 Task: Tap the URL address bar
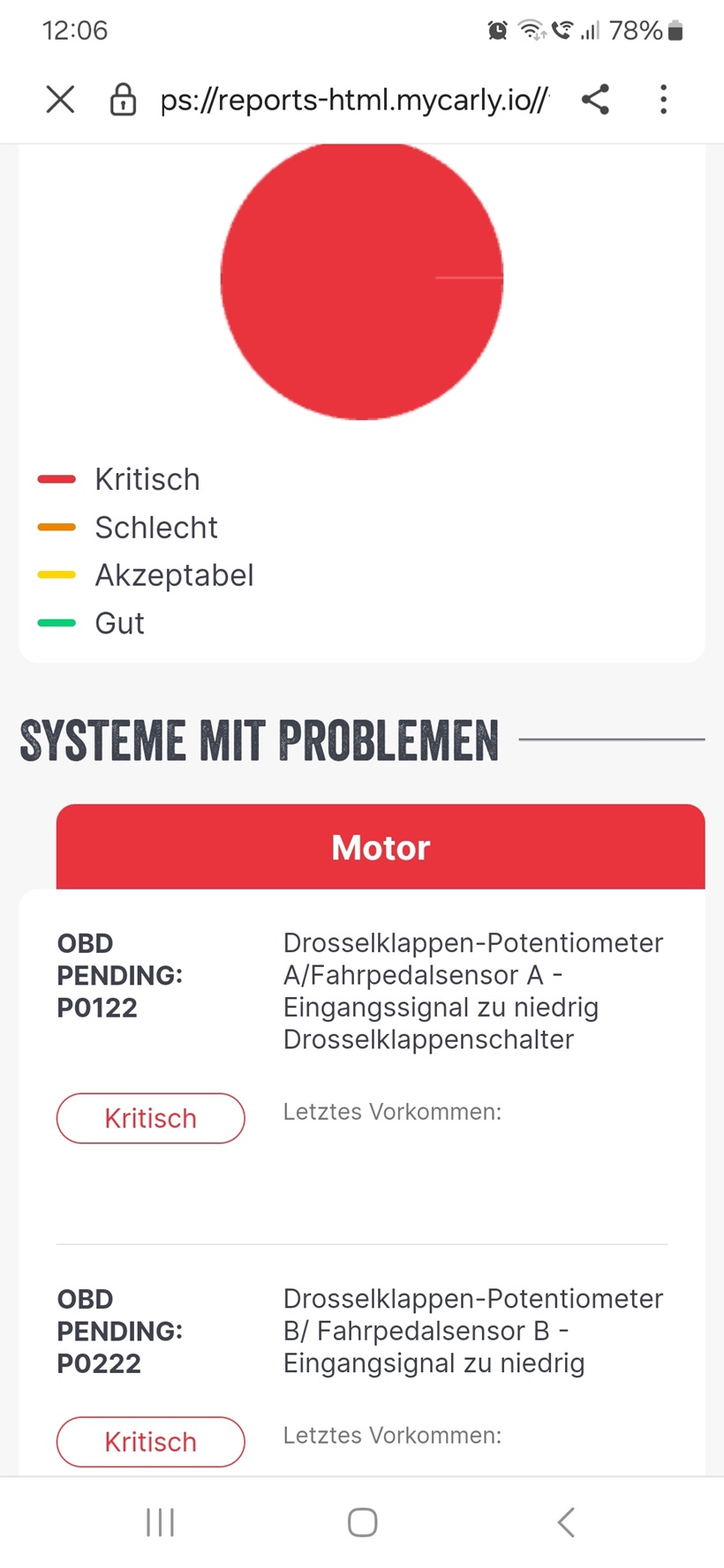354,100
